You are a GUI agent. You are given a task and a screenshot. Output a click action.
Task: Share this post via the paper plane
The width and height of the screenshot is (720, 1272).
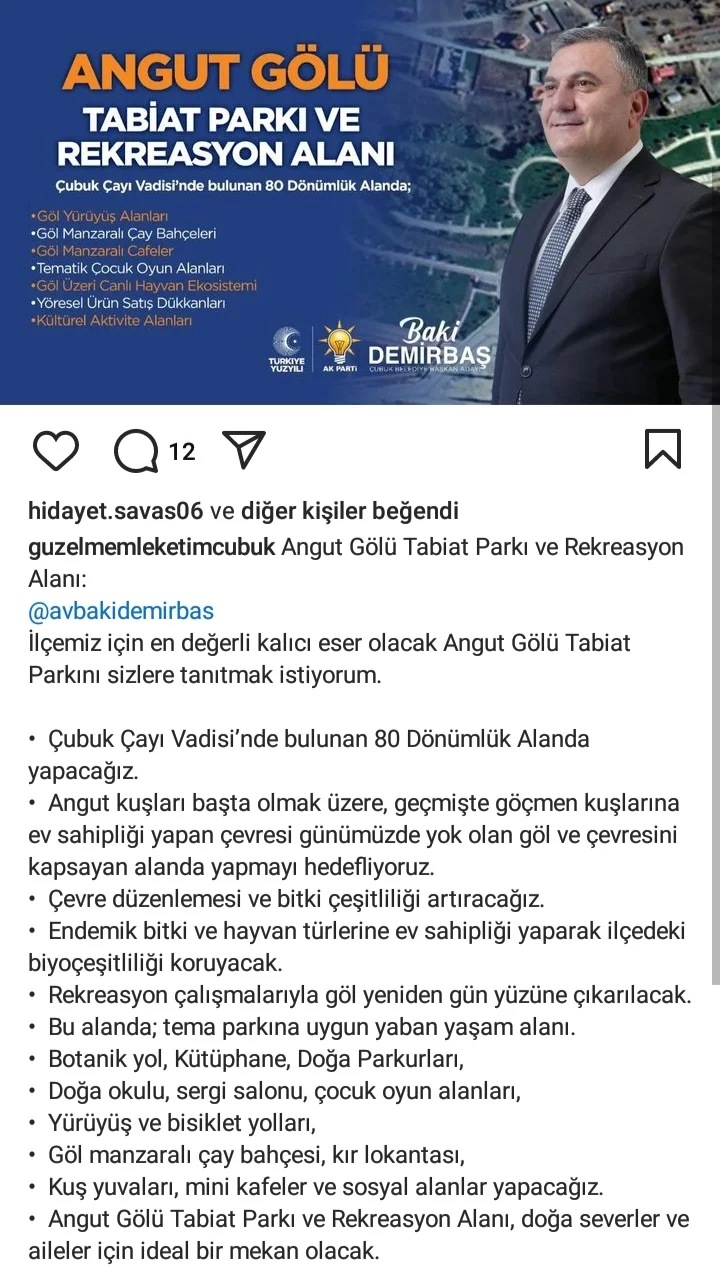pos(243,451)
